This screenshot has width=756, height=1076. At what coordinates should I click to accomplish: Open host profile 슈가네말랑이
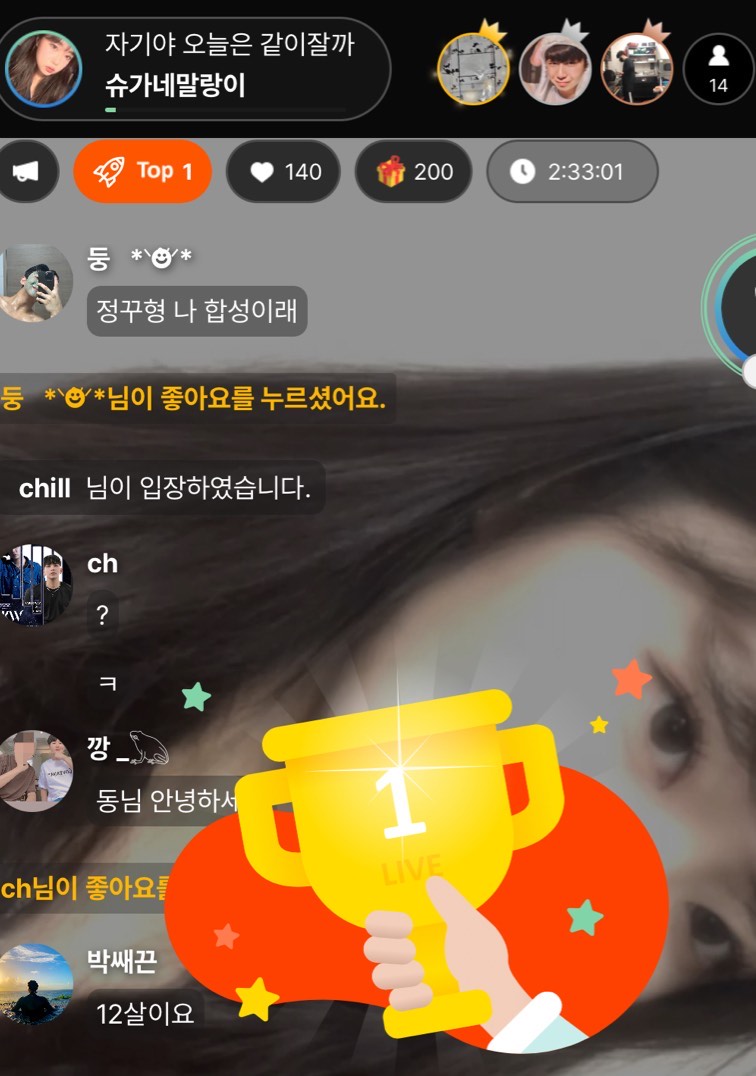click(43, 69)
